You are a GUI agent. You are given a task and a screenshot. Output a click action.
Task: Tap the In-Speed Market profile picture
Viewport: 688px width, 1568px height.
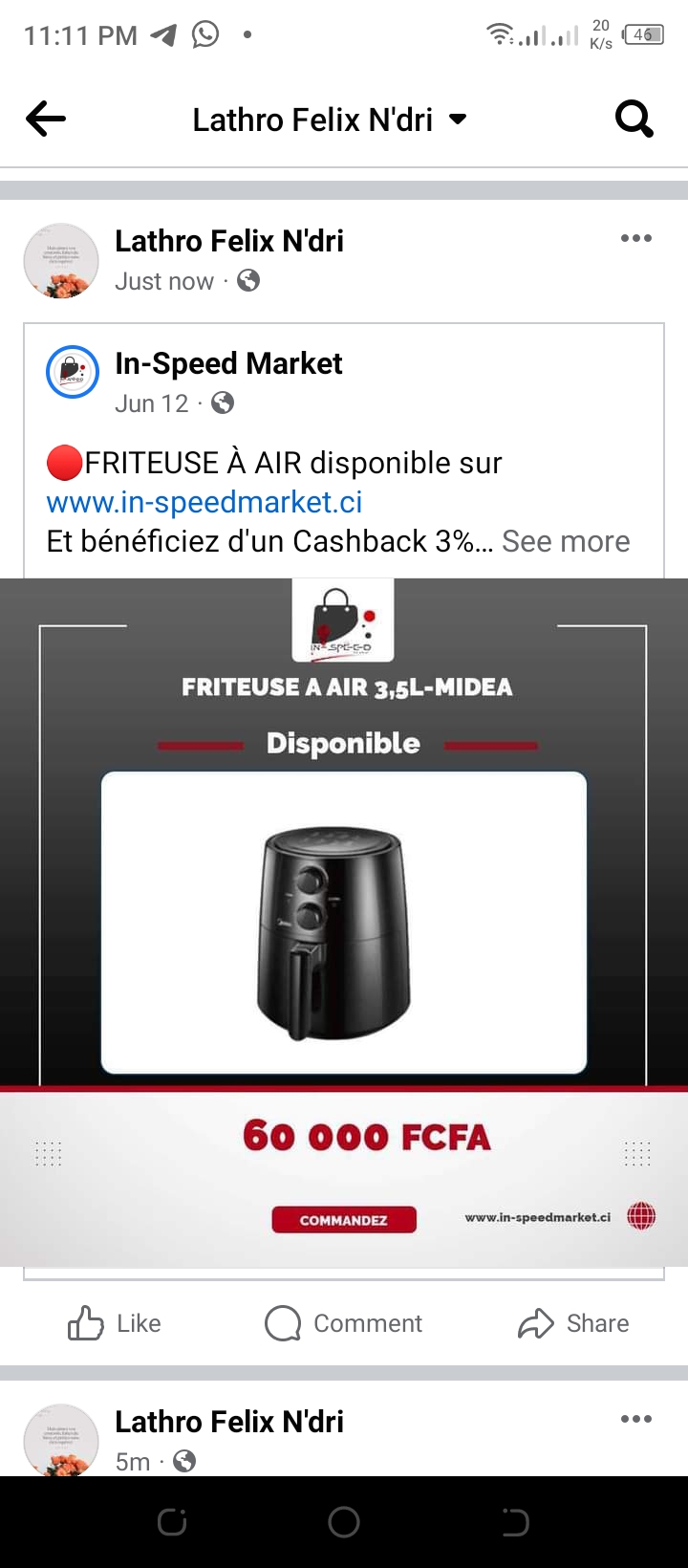(73, 372)
